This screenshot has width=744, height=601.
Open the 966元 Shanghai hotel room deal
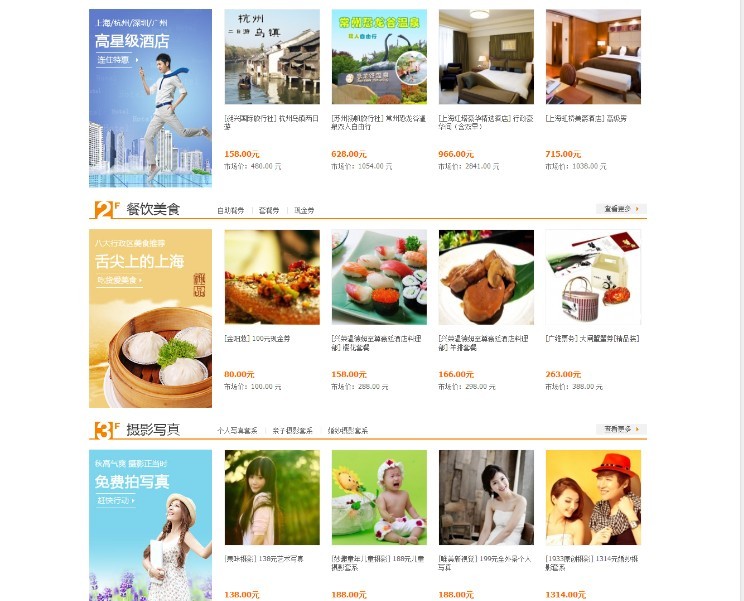pyautogui.click(x=486, y=57)
